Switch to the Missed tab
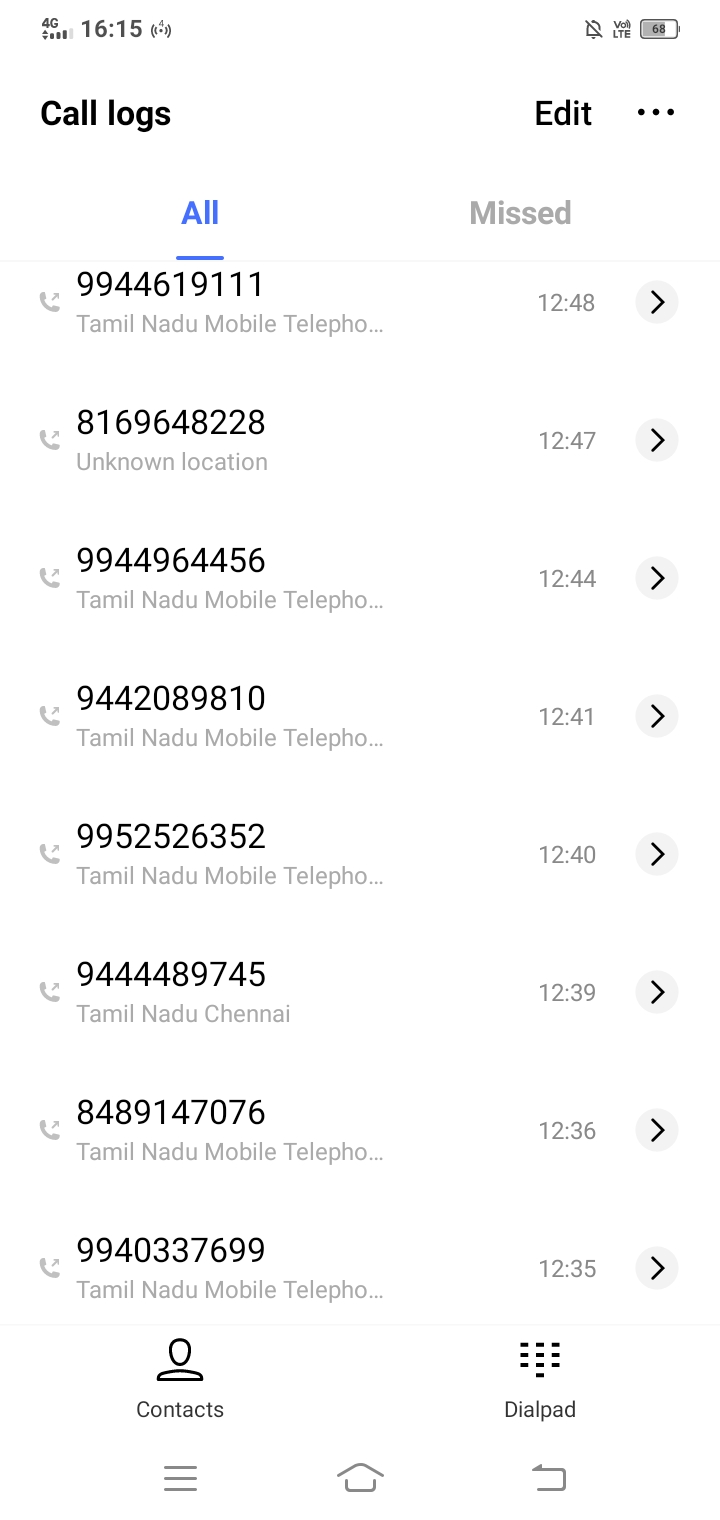The width and height of the screenshot is (720, 1520). 520,213
